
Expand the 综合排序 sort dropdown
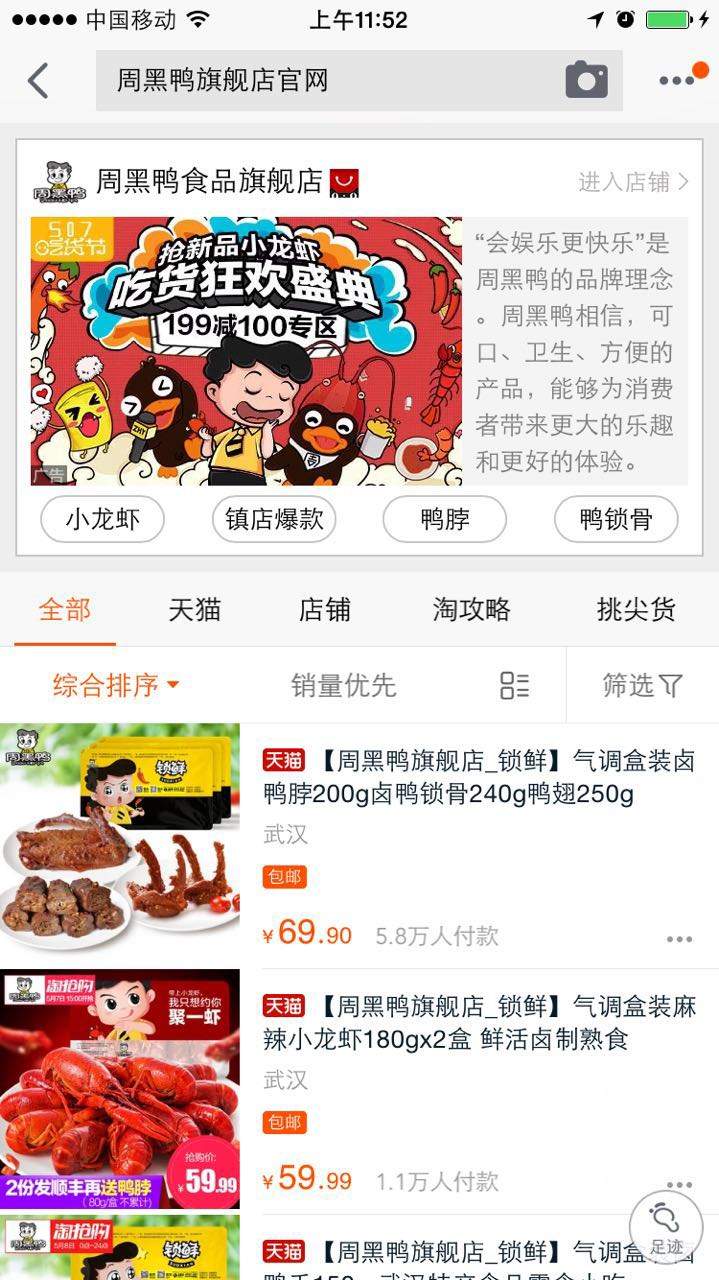[116, 686]
